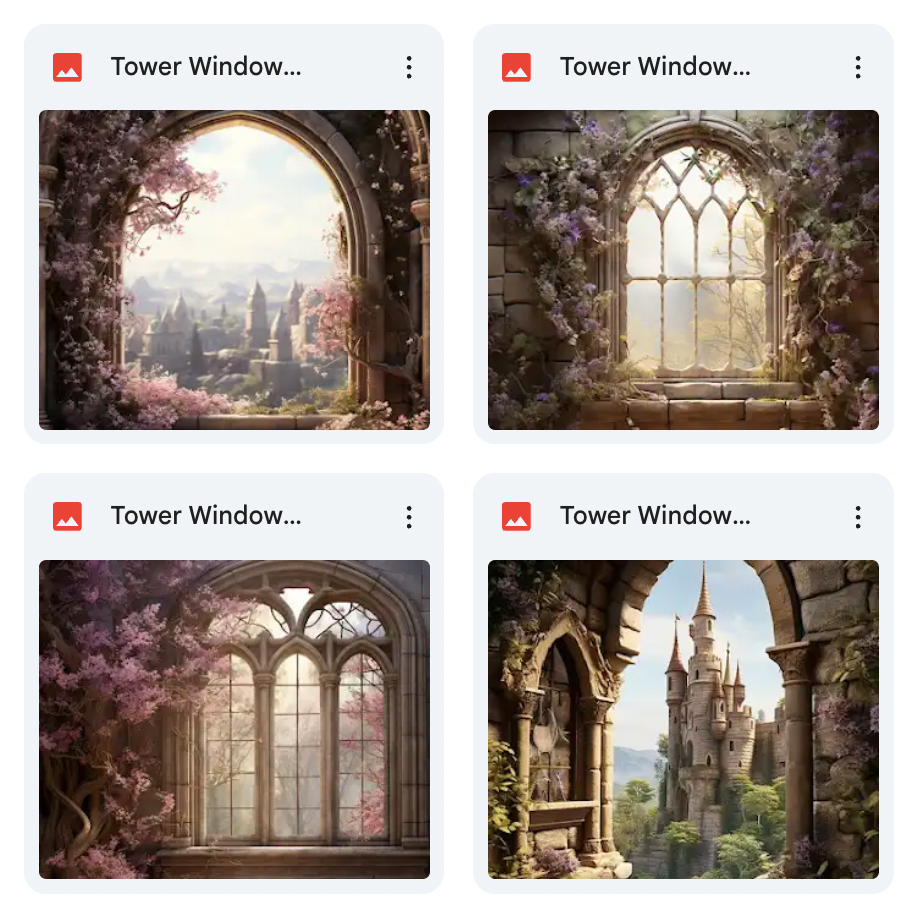The height and width of the screenshot is (904, 904).
Task: Open the file showing the spired castle tower
Action: coord(683,719)
